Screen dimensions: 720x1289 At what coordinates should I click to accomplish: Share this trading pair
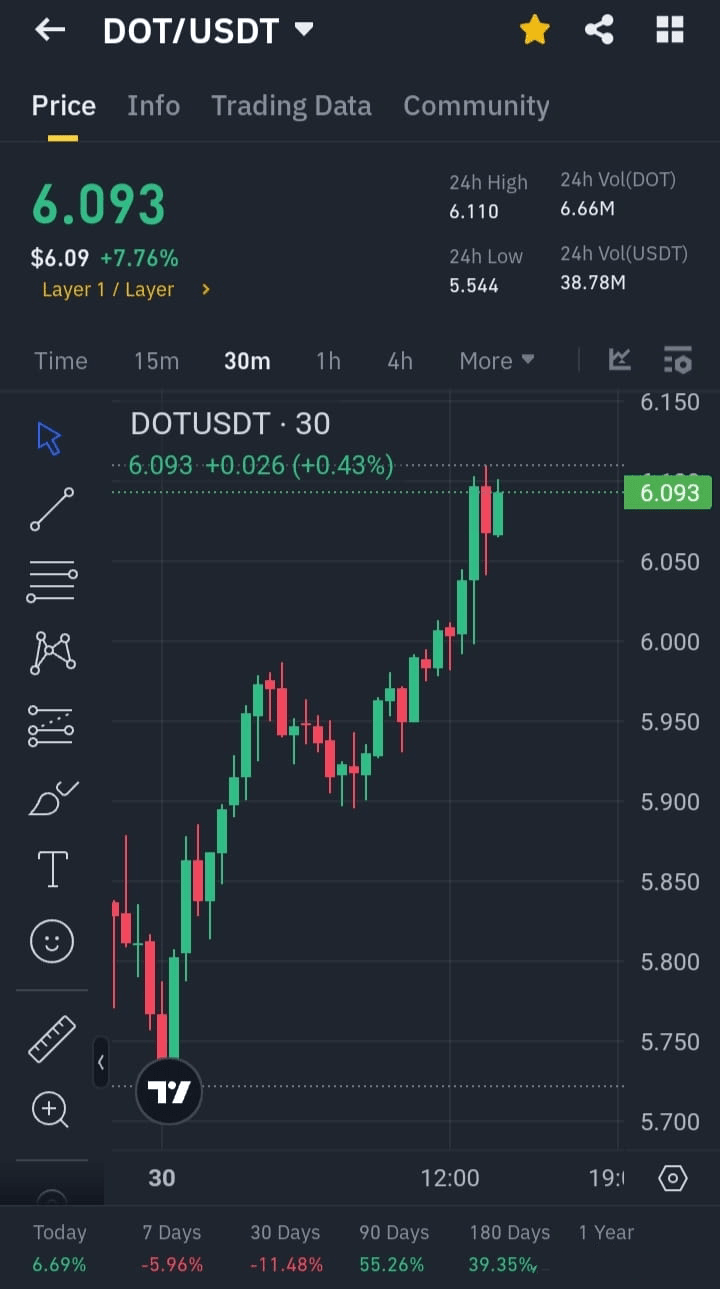pos(599,30)
